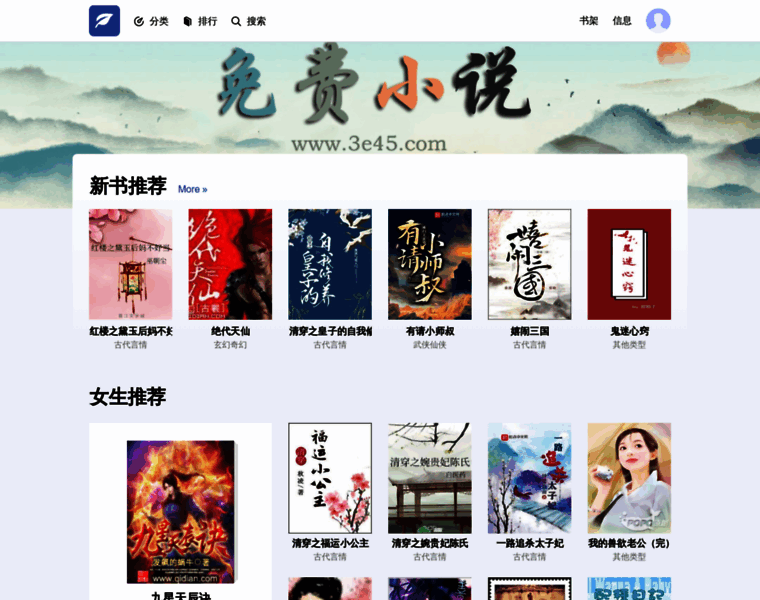Open the 排行 rankings page
This screenshot has width=760, height=600.
(200, 21)
